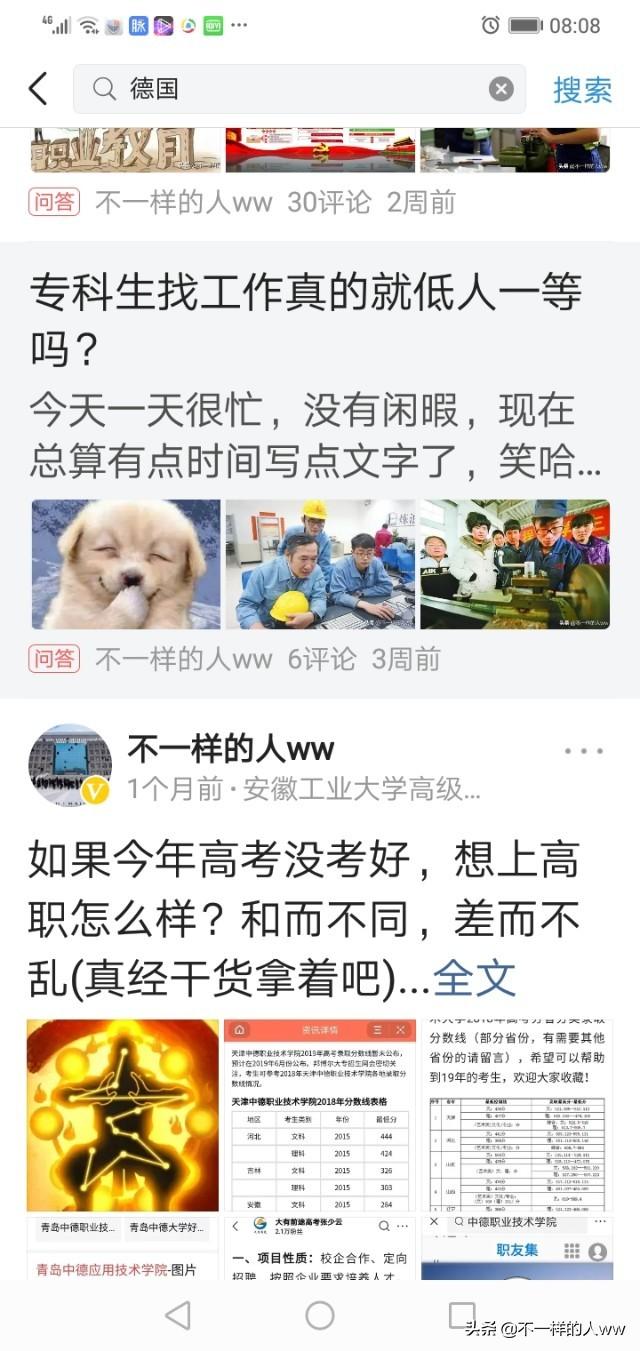
Task: Go back using the top-left arrow
Action: point(38,89)
